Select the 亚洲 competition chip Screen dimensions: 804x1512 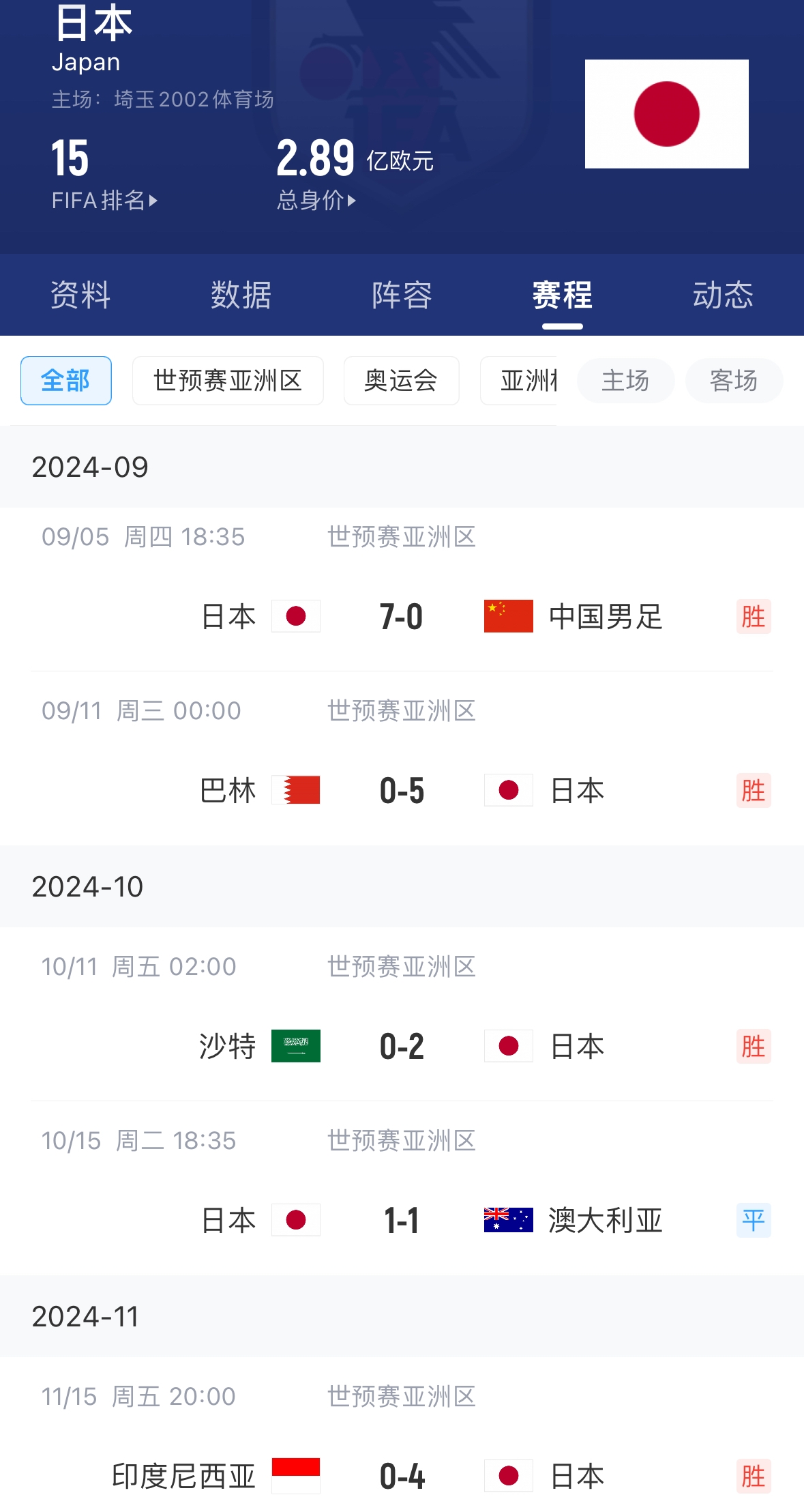point(520,381)
